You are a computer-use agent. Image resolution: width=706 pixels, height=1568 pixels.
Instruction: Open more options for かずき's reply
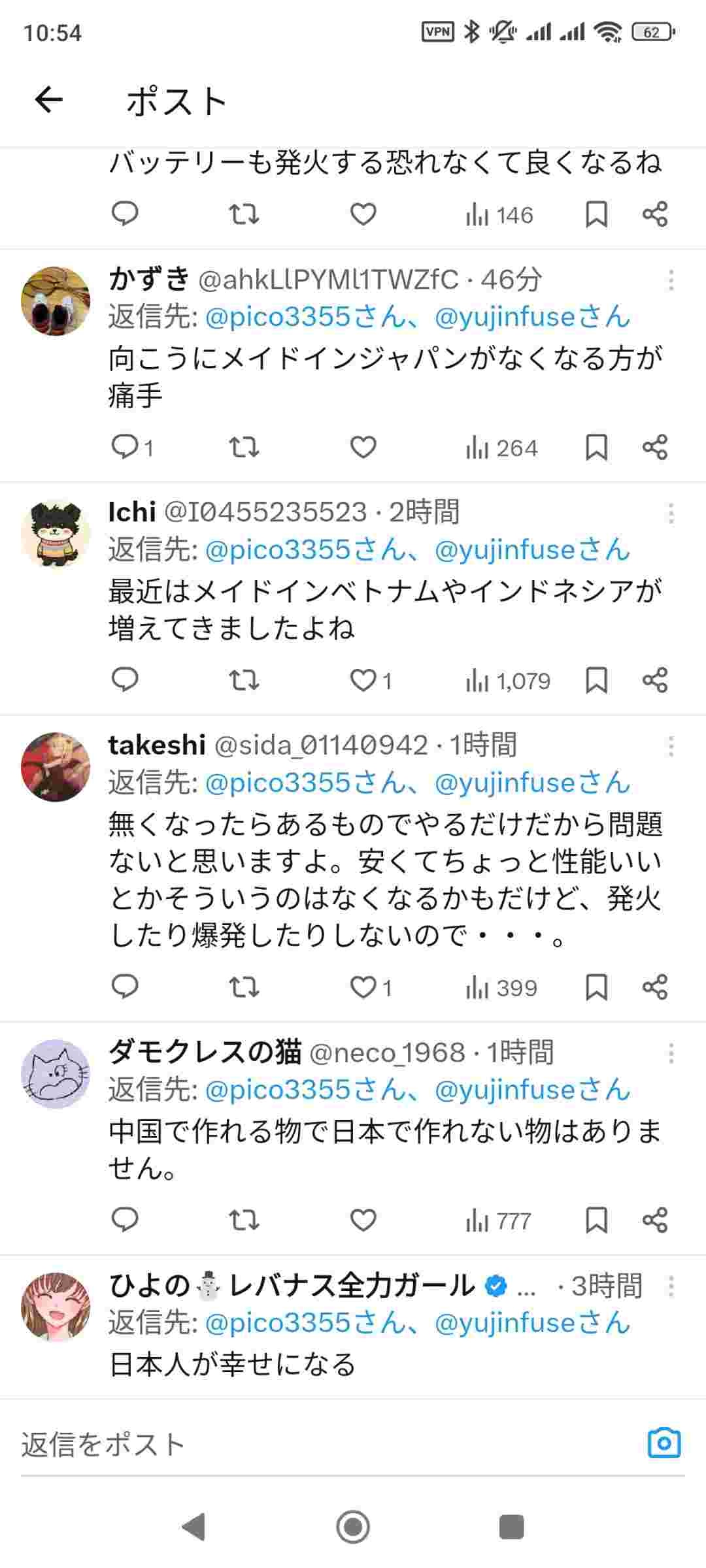point(671,280)
